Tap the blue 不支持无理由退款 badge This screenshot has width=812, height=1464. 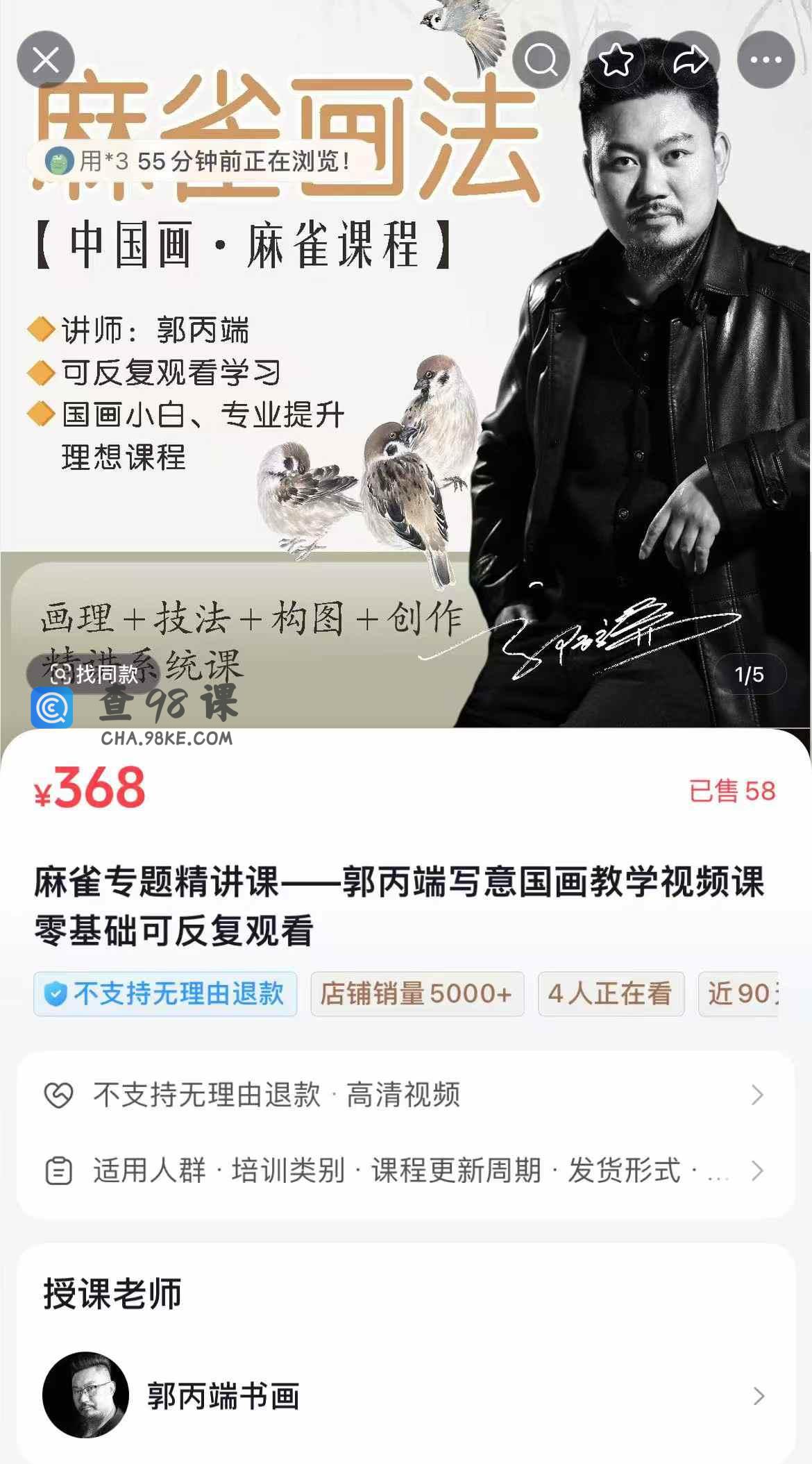165,994
